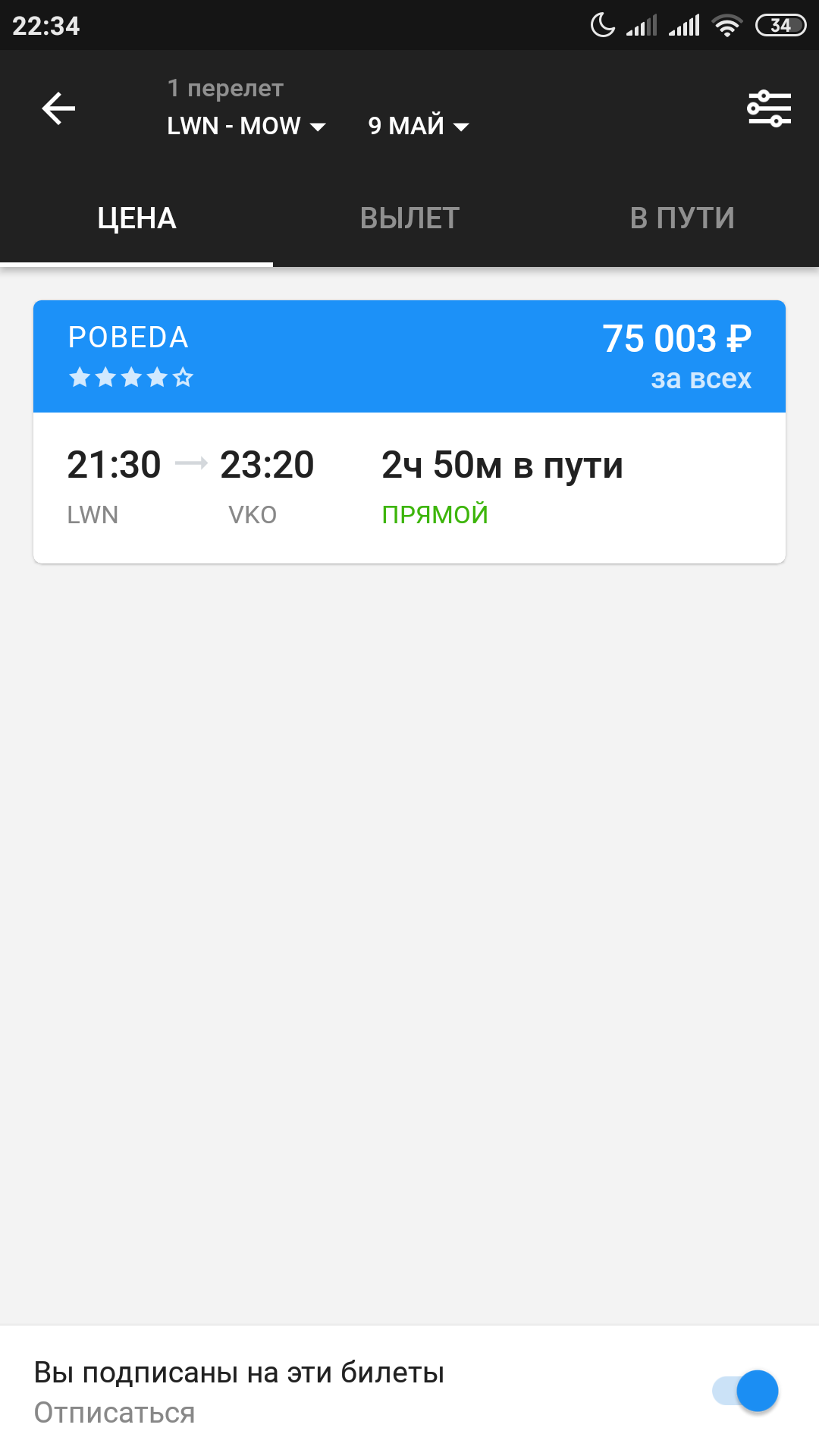Screen dimensions: 819x1456
Task: Open the Pobeda flight for 75 003 ₽
Action: coord(409,432)
